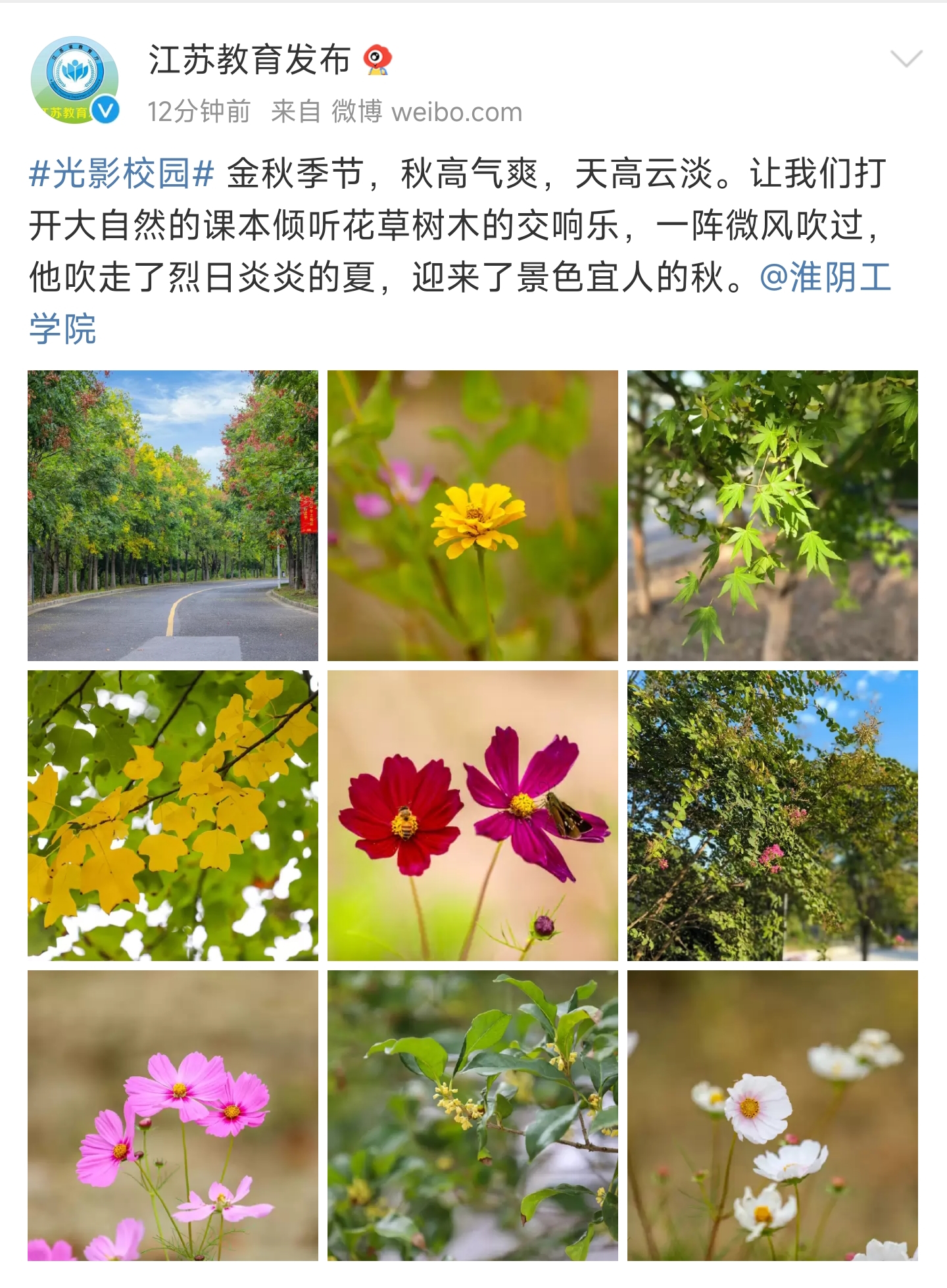
Task: View the white cosmos flowers photo
Action: click(772, 1116)
